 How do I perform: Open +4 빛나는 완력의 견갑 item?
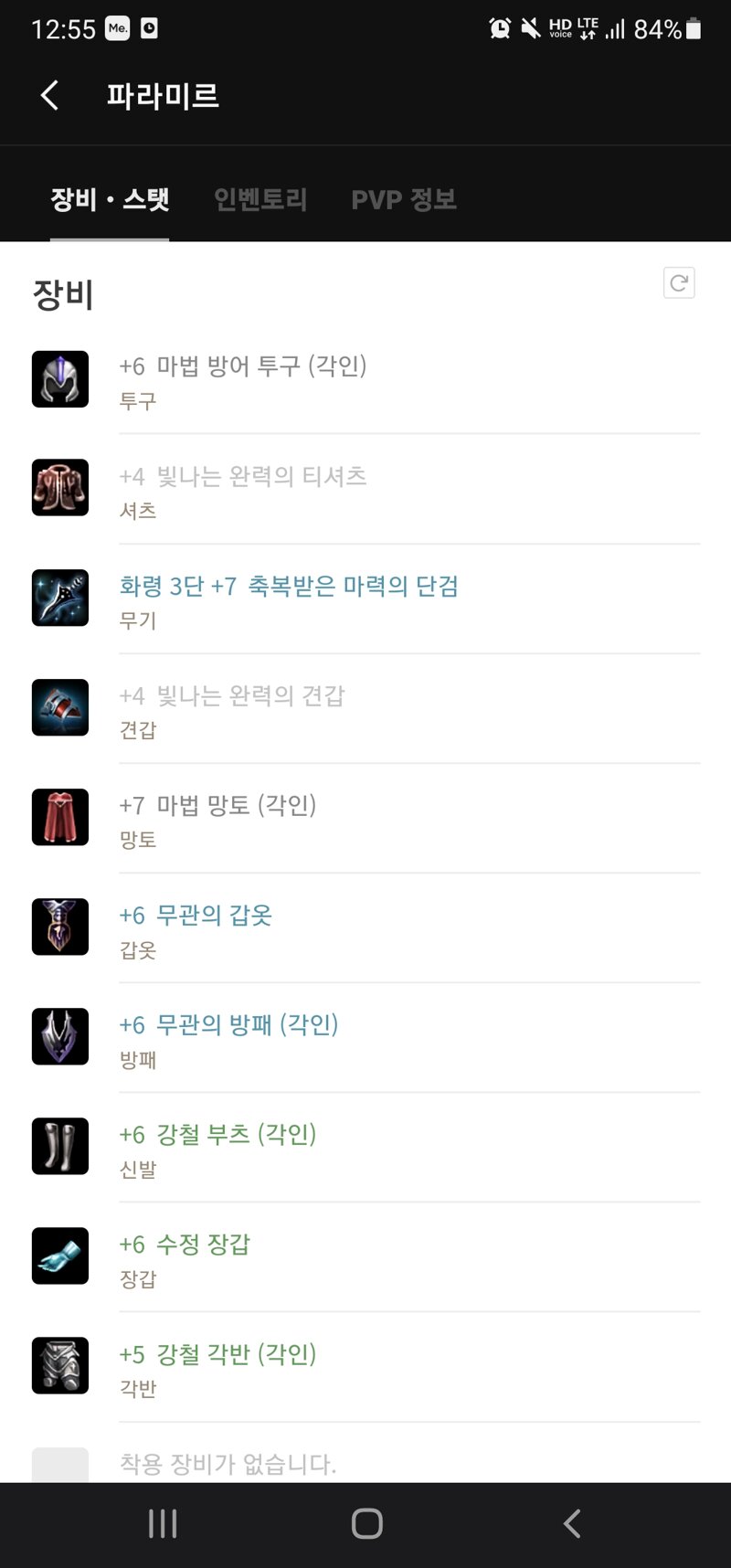pyautogui.click(x=365, y=708)
